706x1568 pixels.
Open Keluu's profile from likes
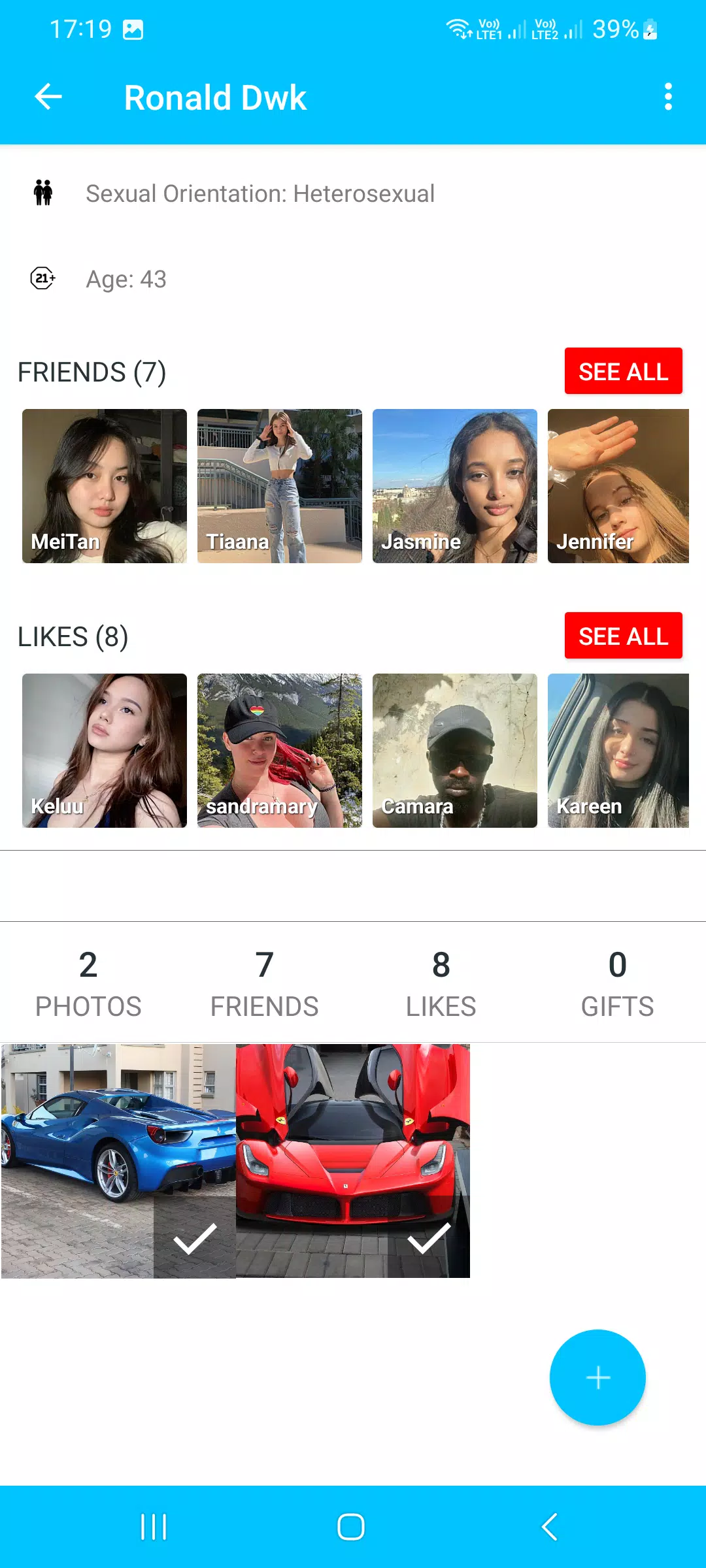point(105,751)
